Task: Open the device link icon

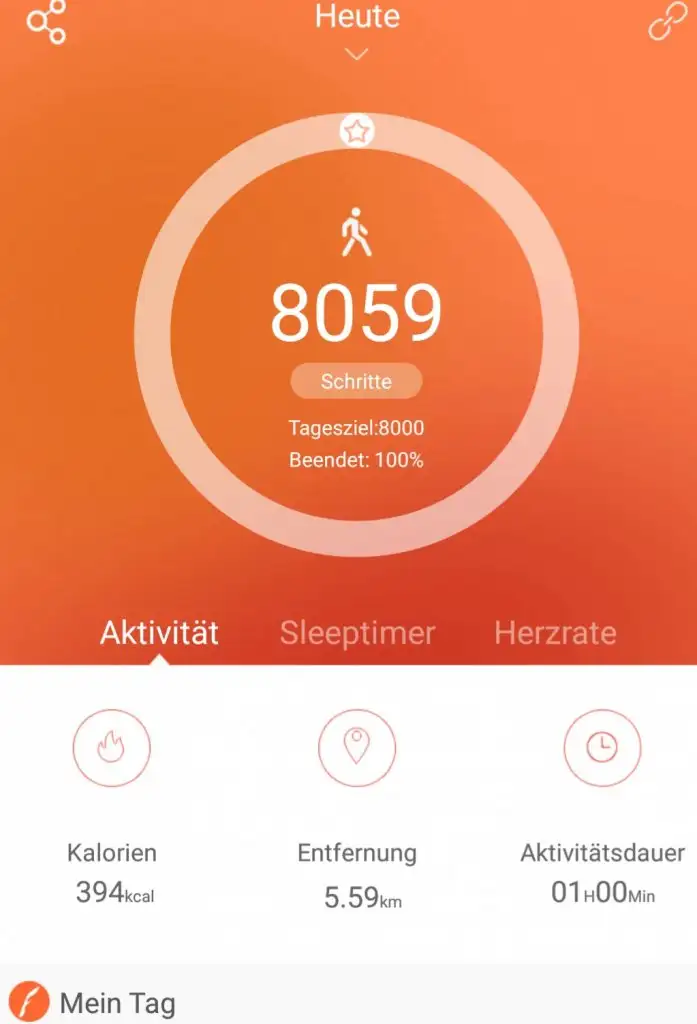Action: tap(668, 23)
